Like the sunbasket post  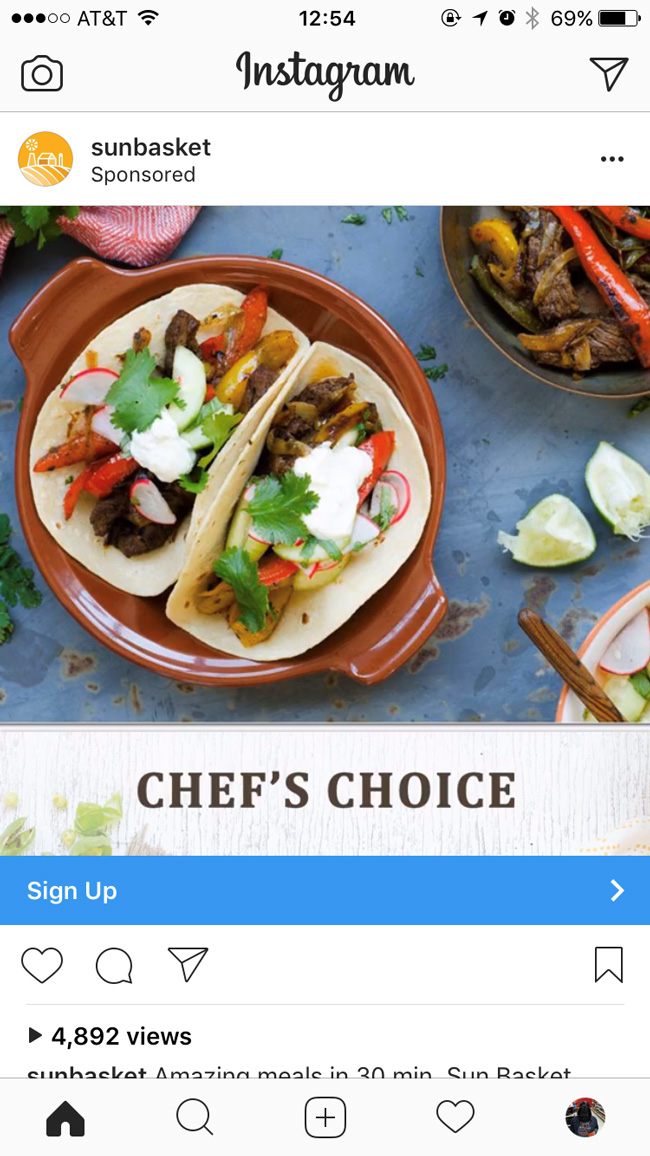point(42,965)
